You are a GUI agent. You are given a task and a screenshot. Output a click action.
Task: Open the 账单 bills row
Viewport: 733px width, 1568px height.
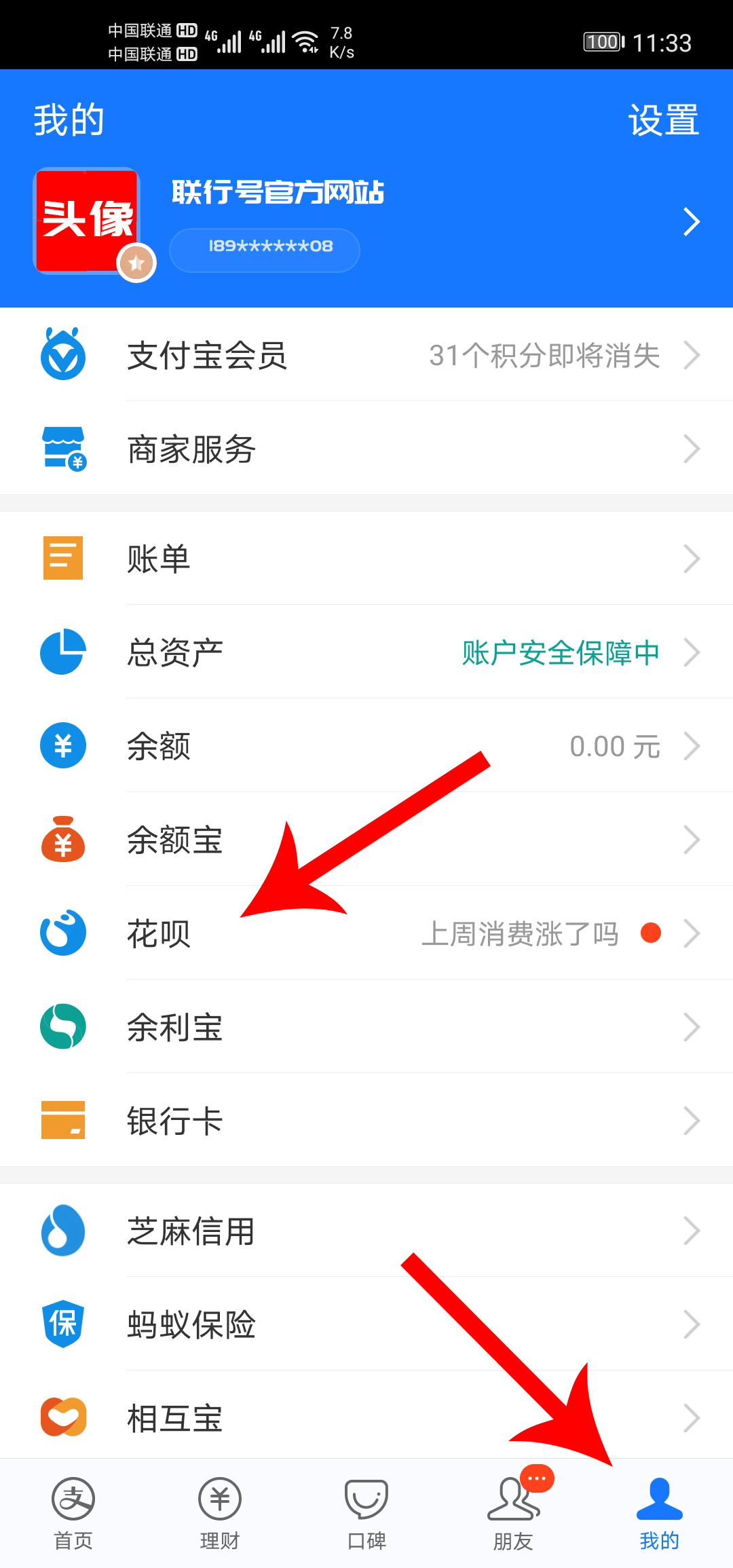pos(366,559)
